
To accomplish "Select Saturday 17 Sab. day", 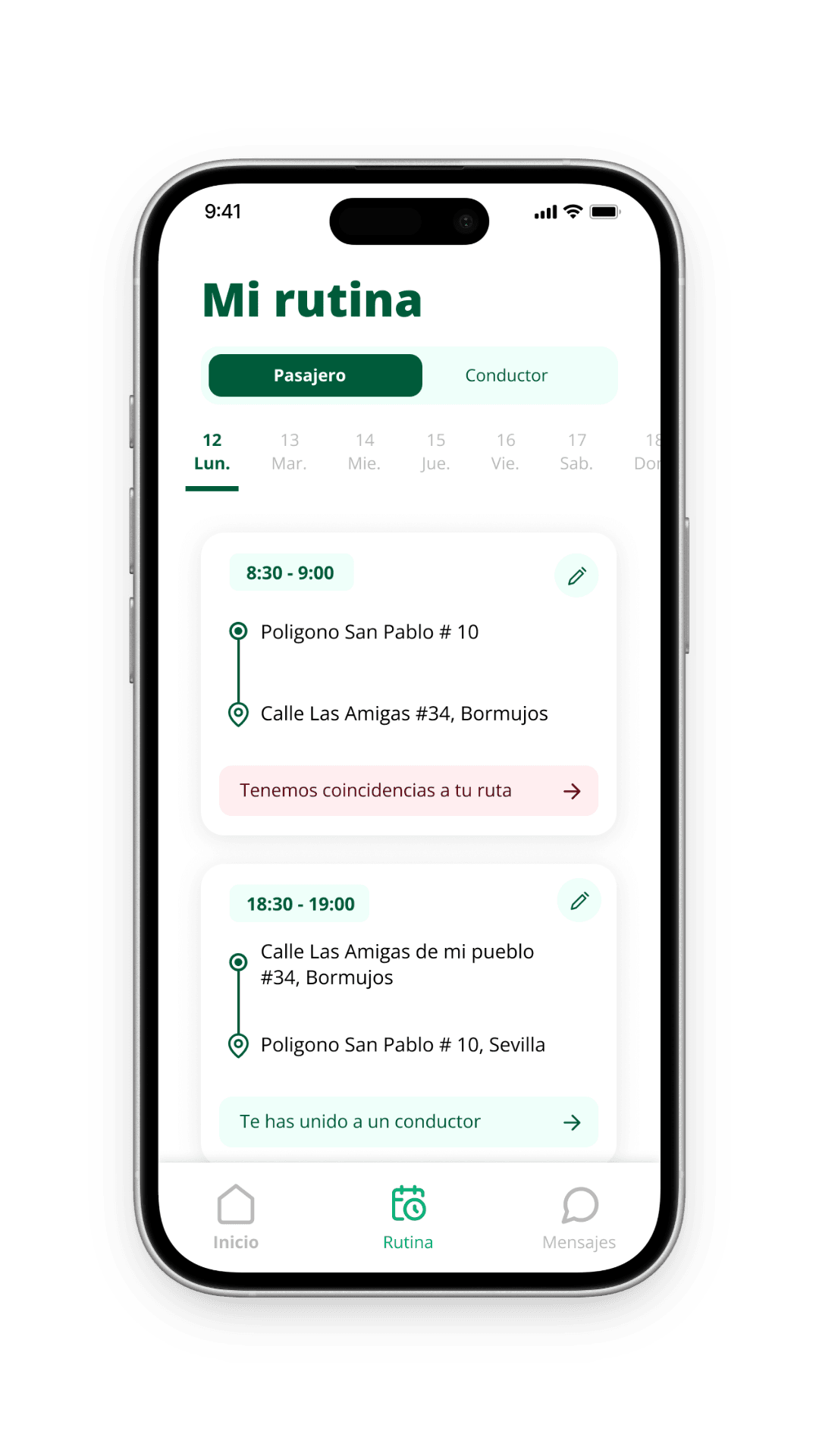I will 576,452.
